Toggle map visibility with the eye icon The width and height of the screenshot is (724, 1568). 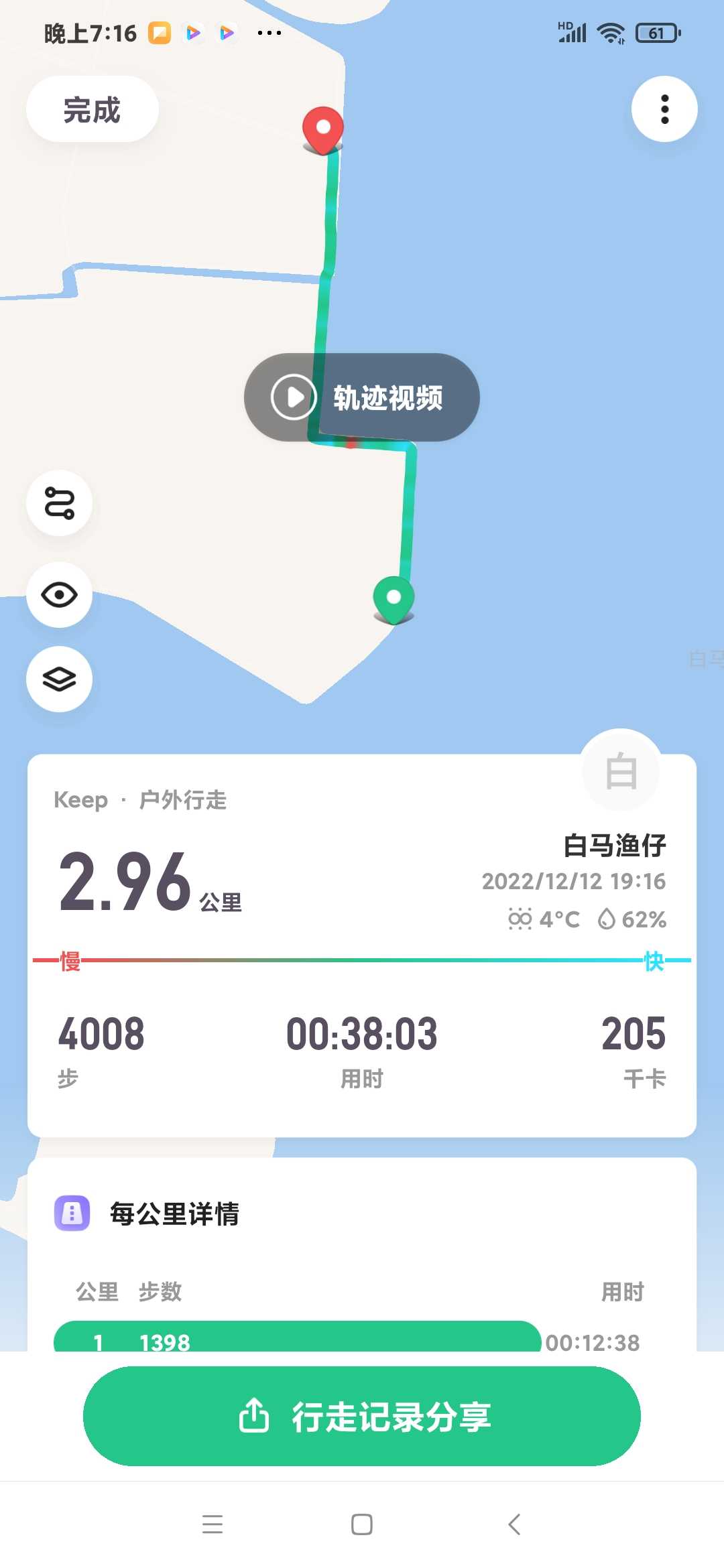(59, 595)
